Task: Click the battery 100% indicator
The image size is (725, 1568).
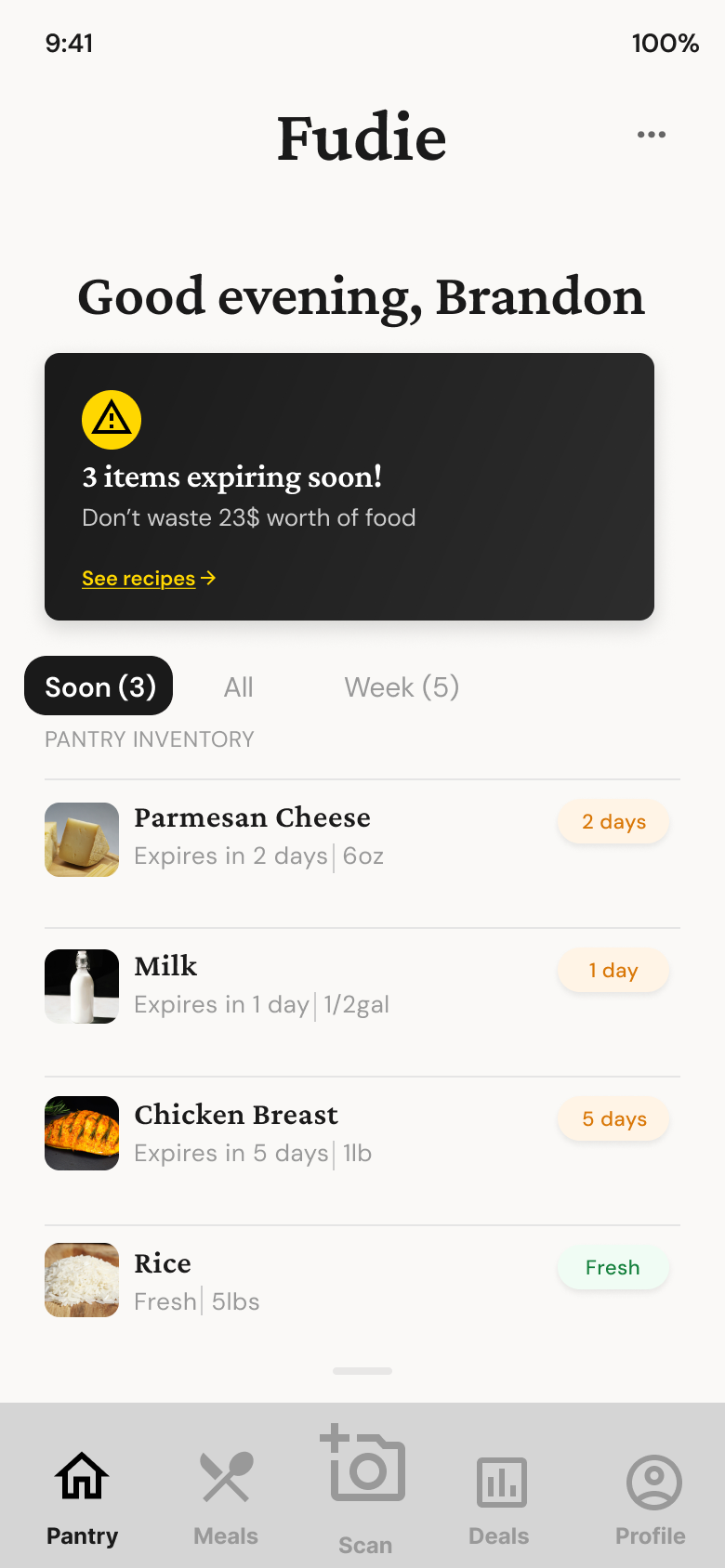Action: pos(665,43)
